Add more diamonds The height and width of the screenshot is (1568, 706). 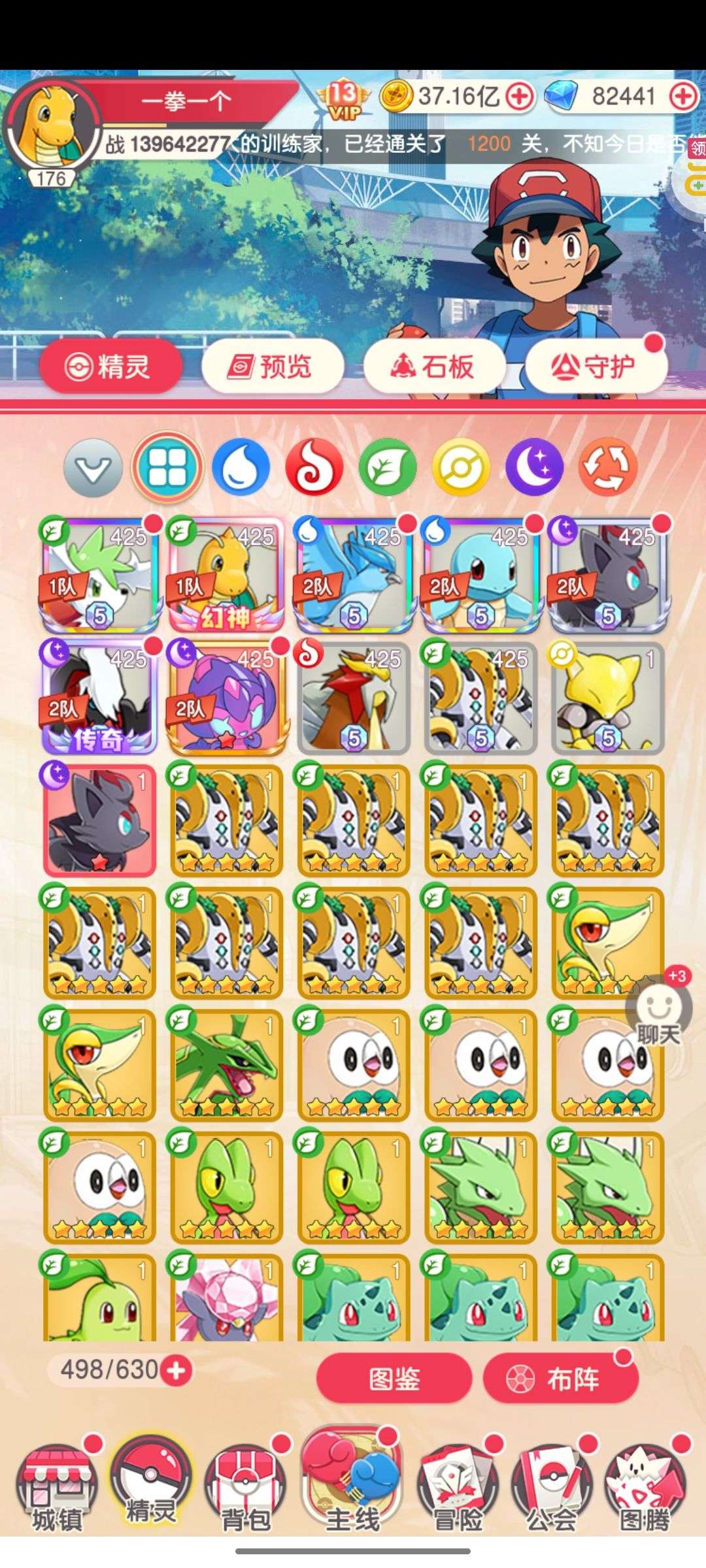[684, 97]
